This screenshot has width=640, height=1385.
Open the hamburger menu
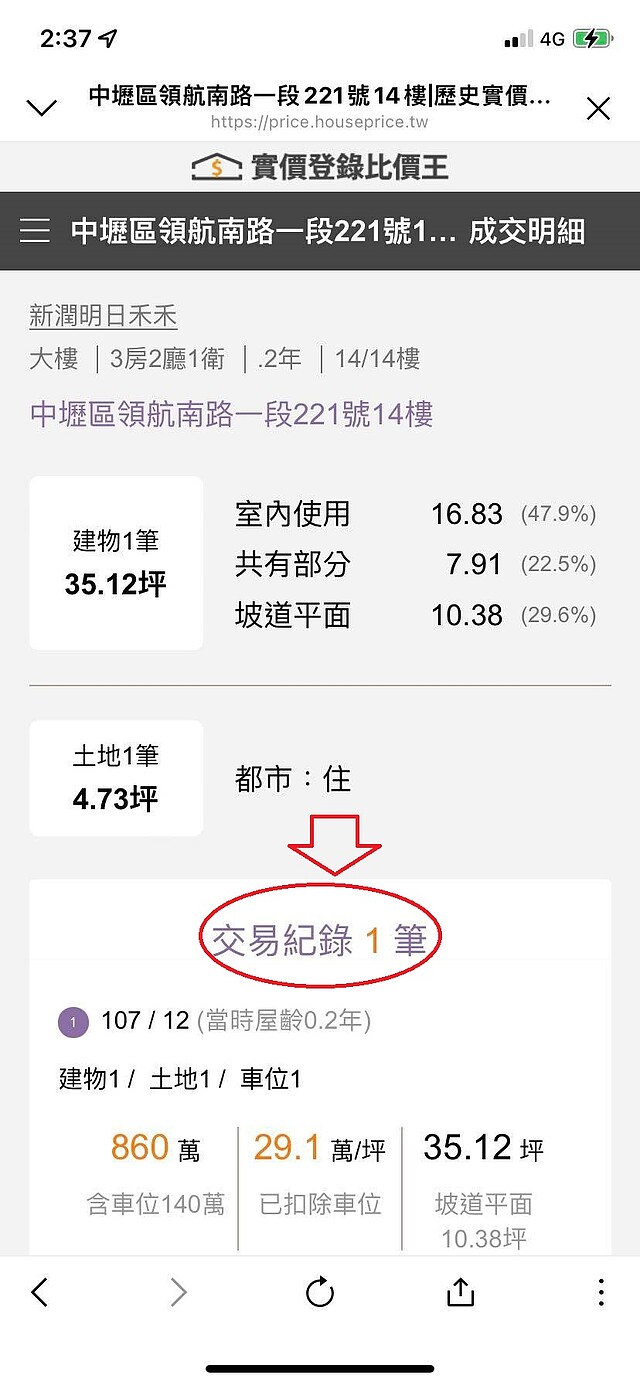(35, 231)
